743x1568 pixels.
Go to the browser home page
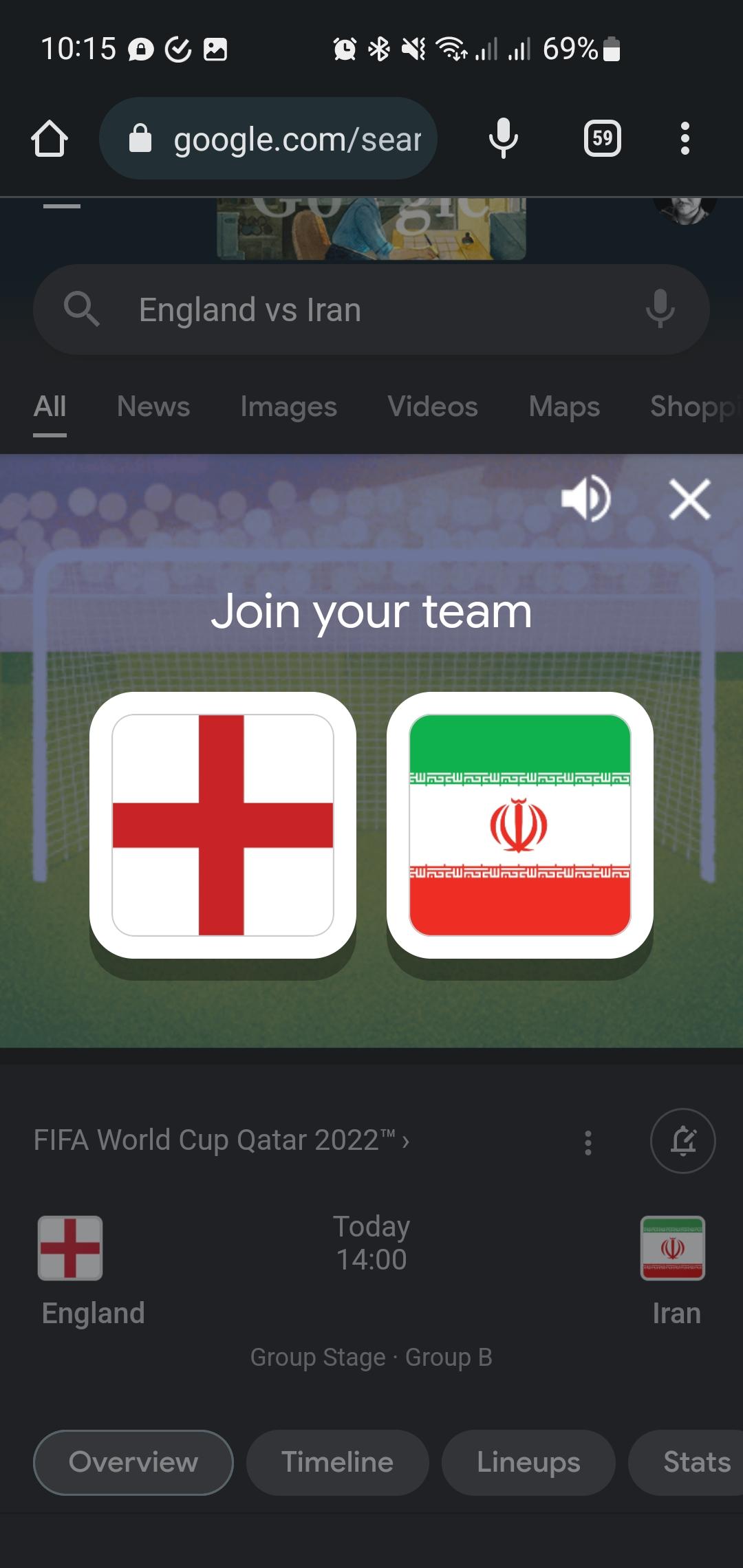pos(50,138)
